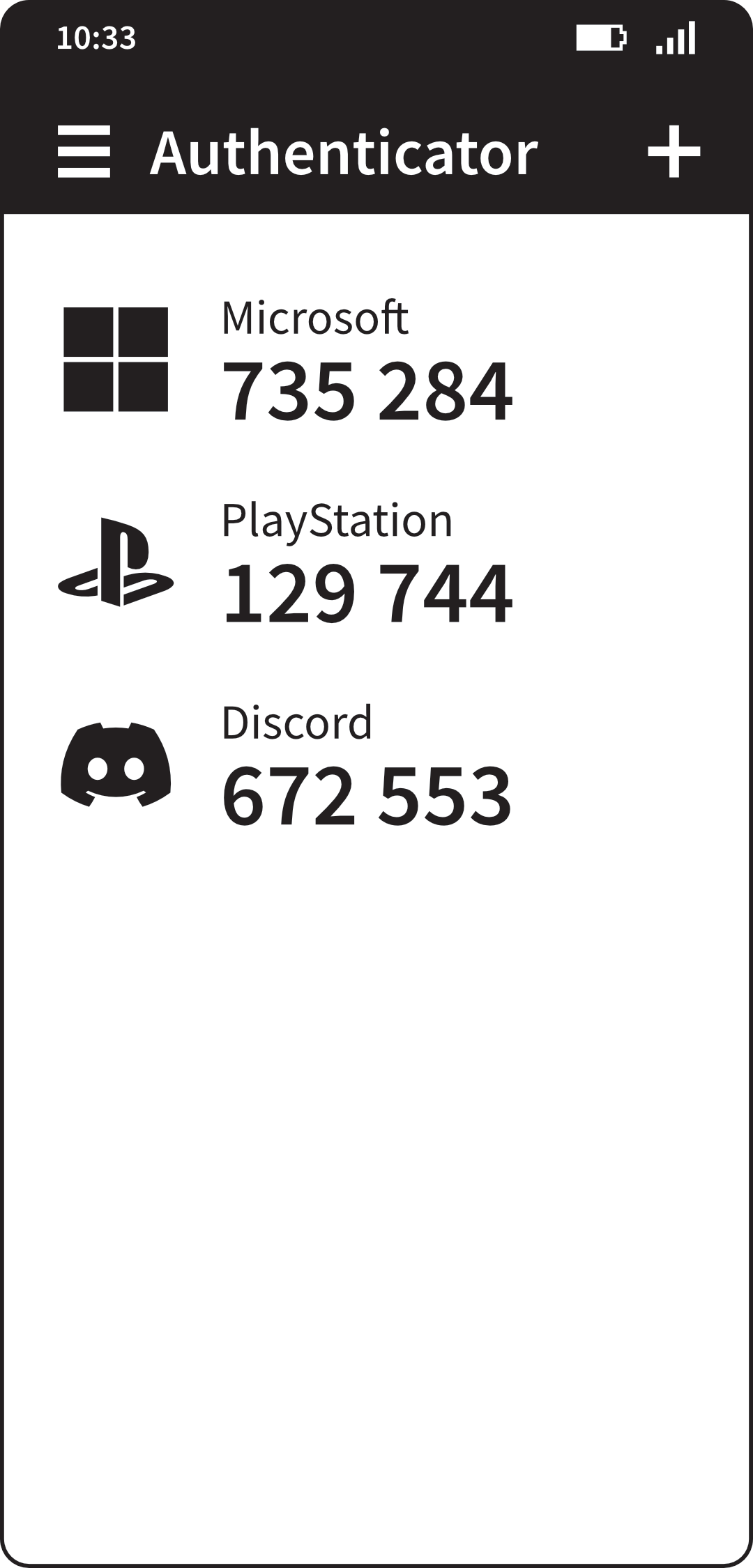
Task: Tap the Discord code entry
Action: 367,794
